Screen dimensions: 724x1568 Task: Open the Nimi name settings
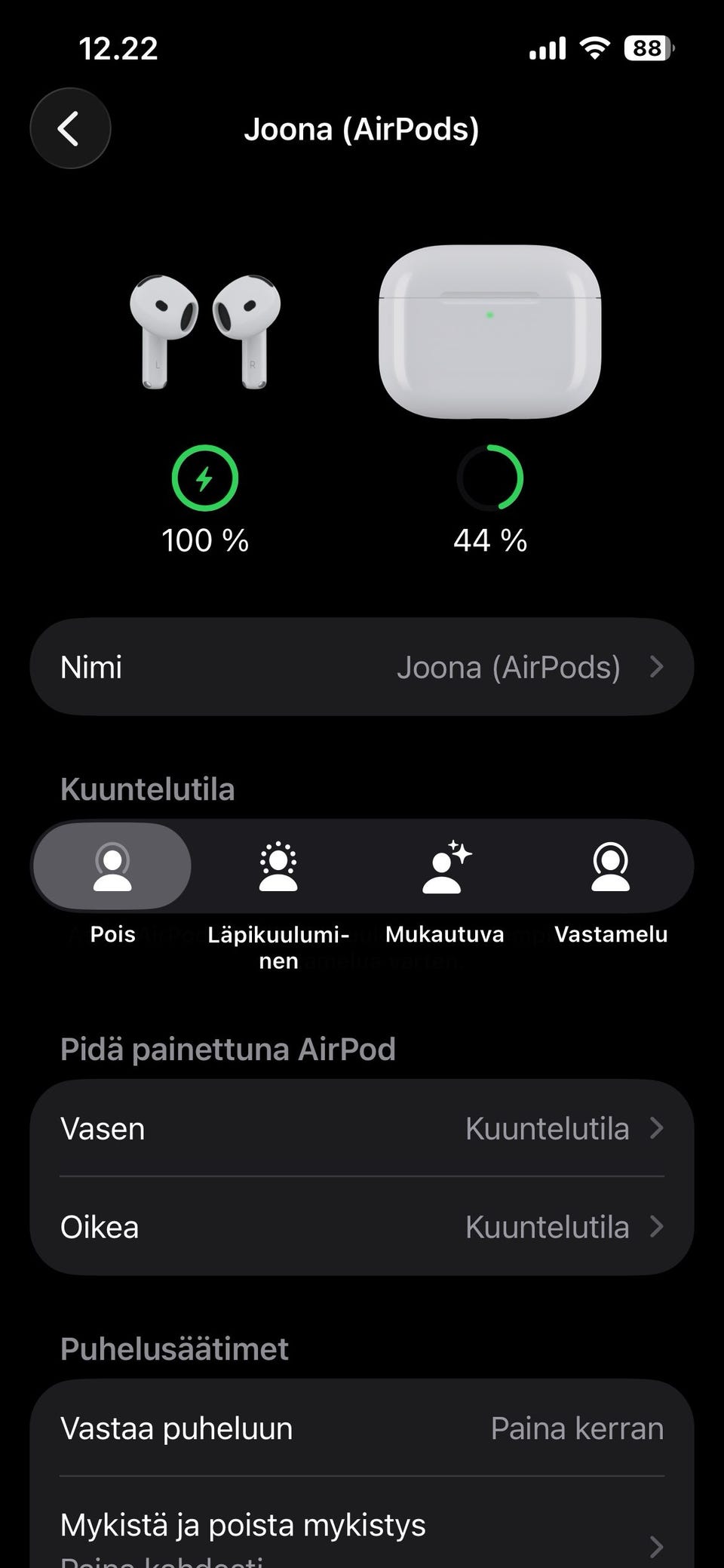click(362, 666)
